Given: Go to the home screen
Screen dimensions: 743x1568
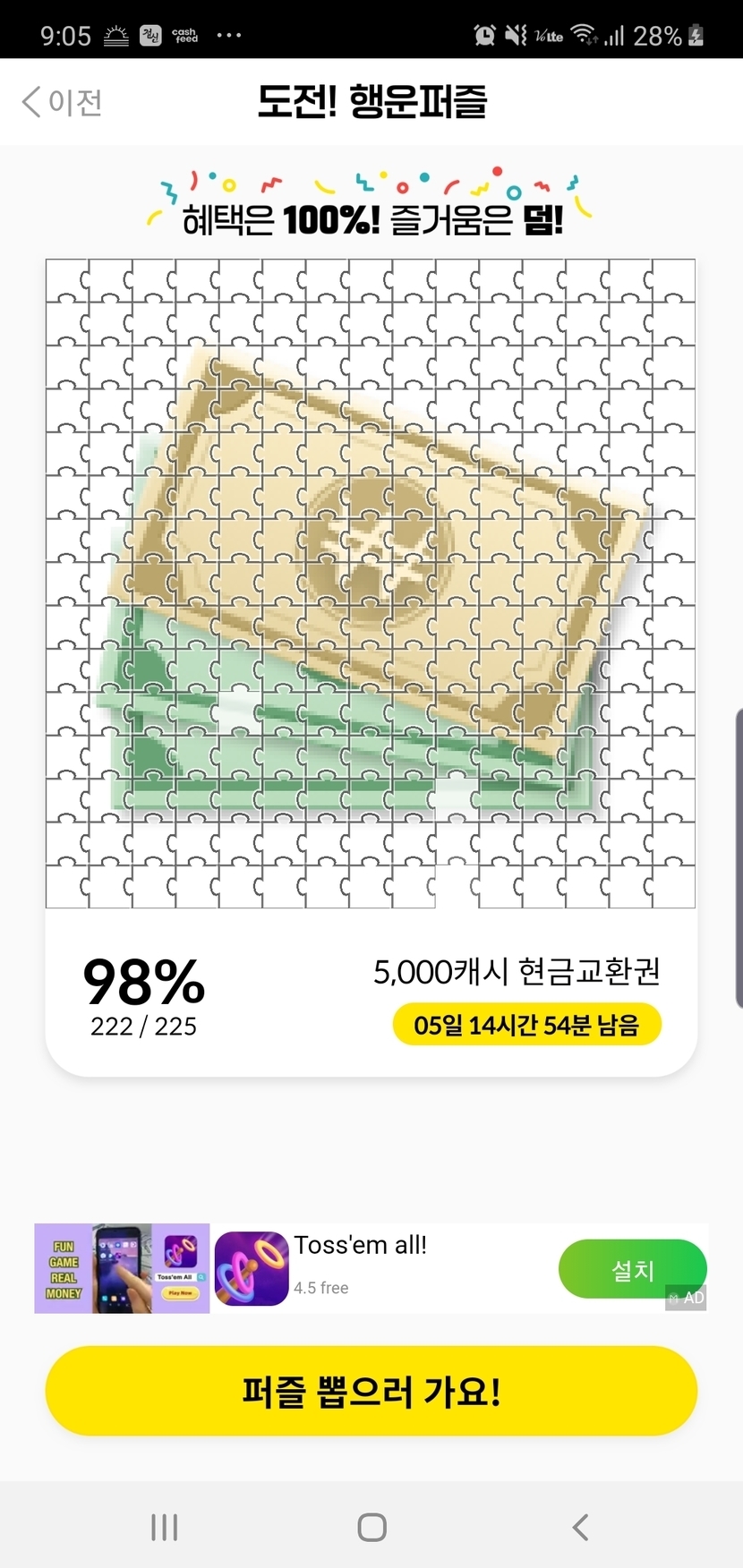Looking at the screenshot, I should tap(371, 1527).
